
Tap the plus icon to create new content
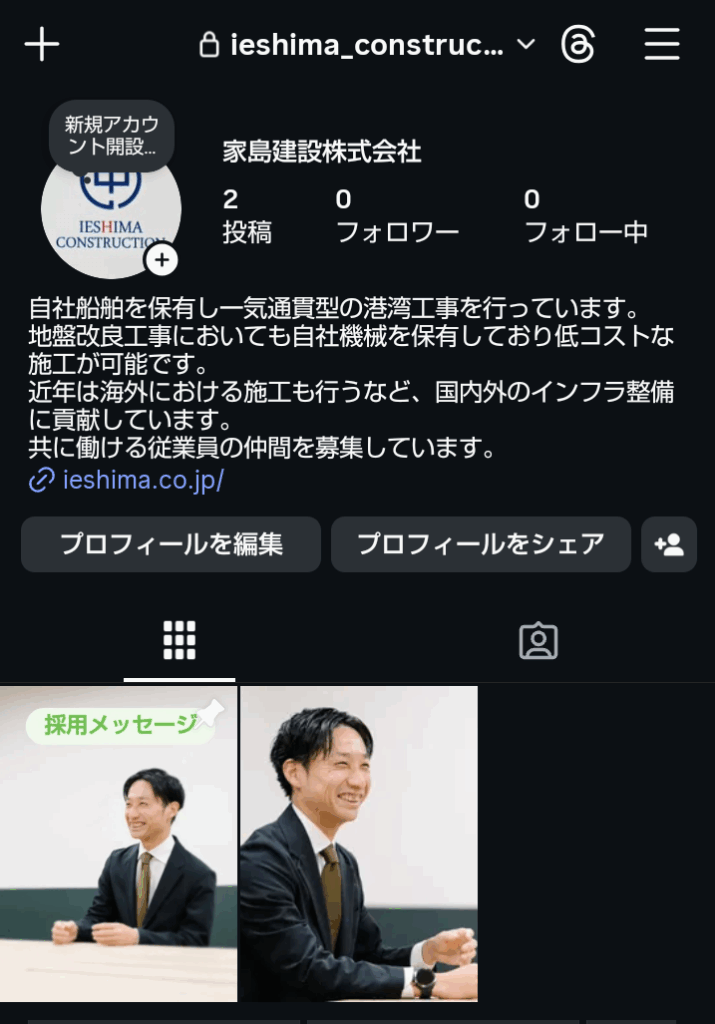point(42,45)
